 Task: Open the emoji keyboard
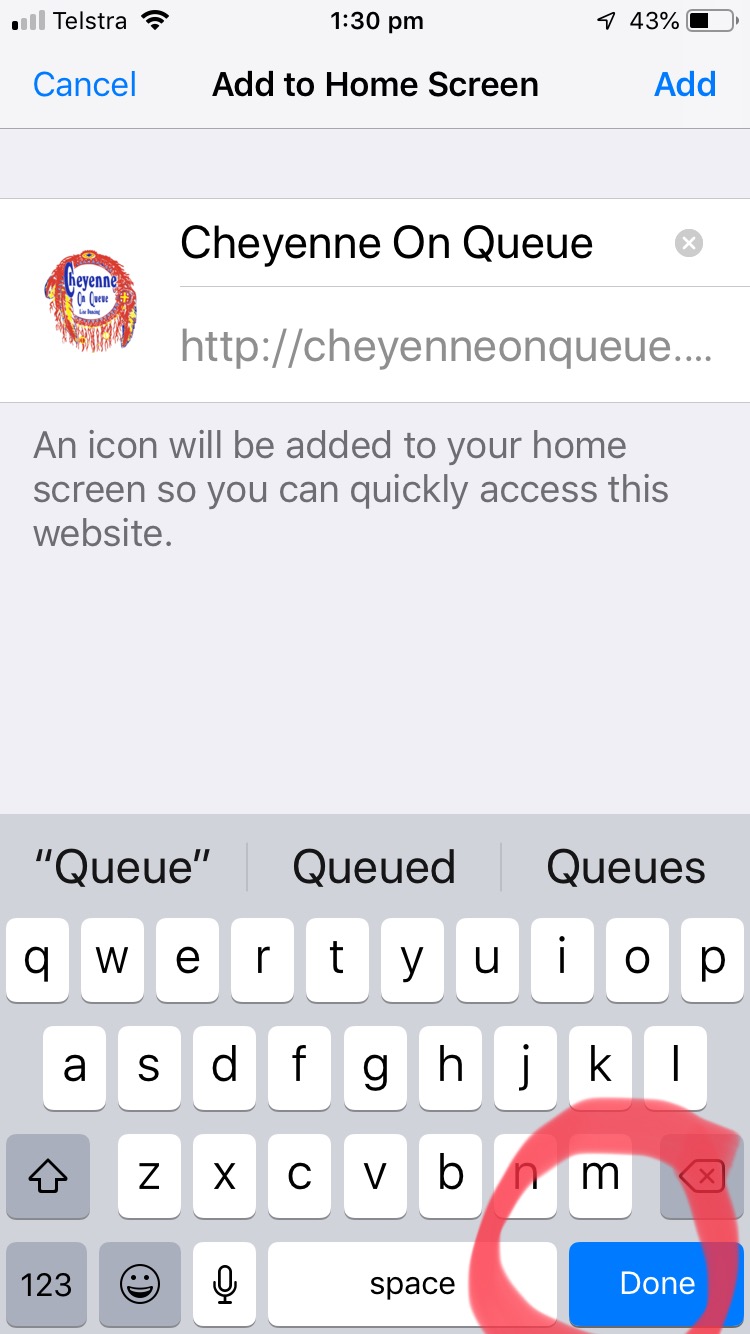click(x=140, y=1284)
